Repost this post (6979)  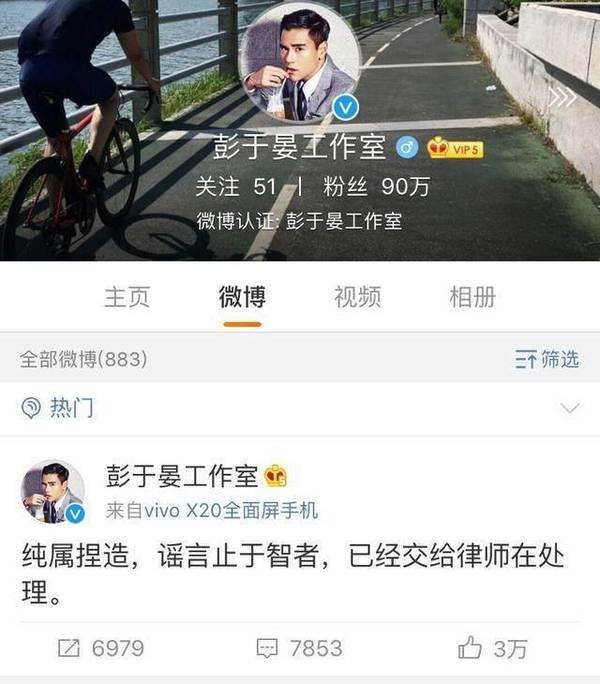[x=100, y=649]
